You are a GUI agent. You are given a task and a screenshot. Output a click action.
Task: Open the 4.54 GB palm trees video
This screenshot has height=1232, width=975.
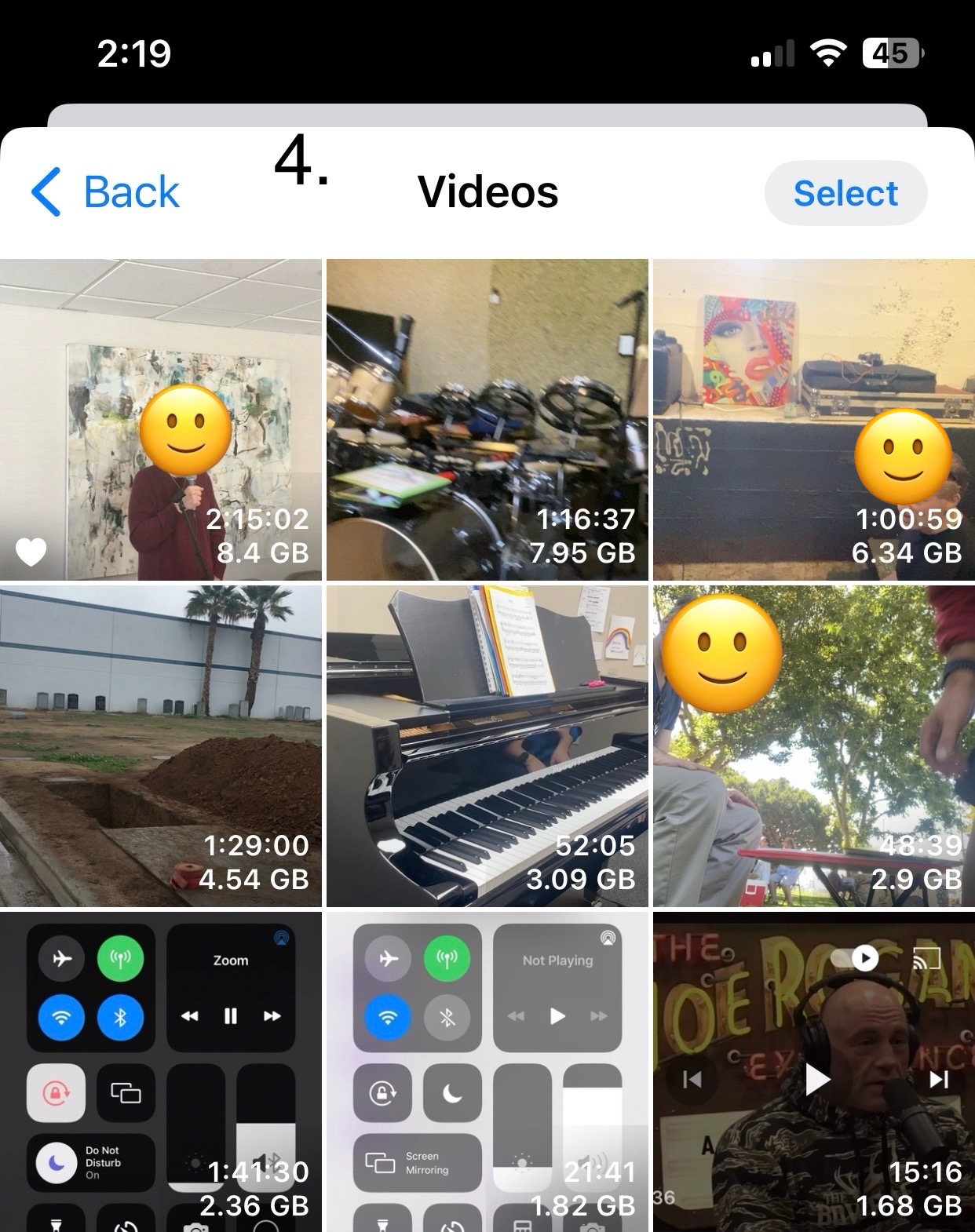(161, 746)
